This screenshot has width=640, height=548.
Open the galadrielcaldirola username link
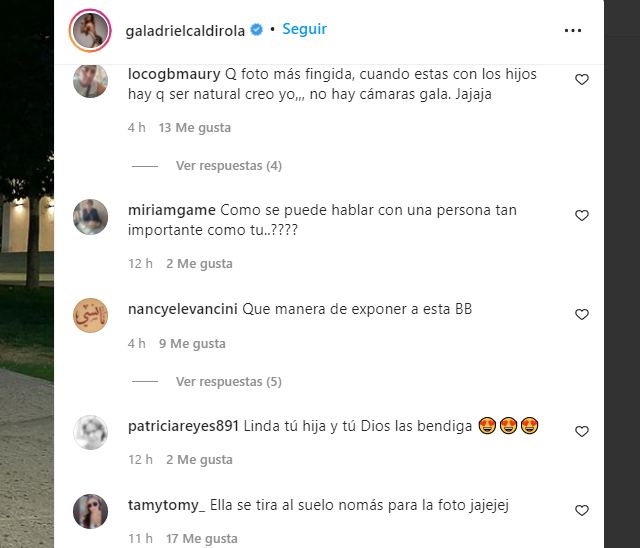pyautogui.click(x=186, y=31)
